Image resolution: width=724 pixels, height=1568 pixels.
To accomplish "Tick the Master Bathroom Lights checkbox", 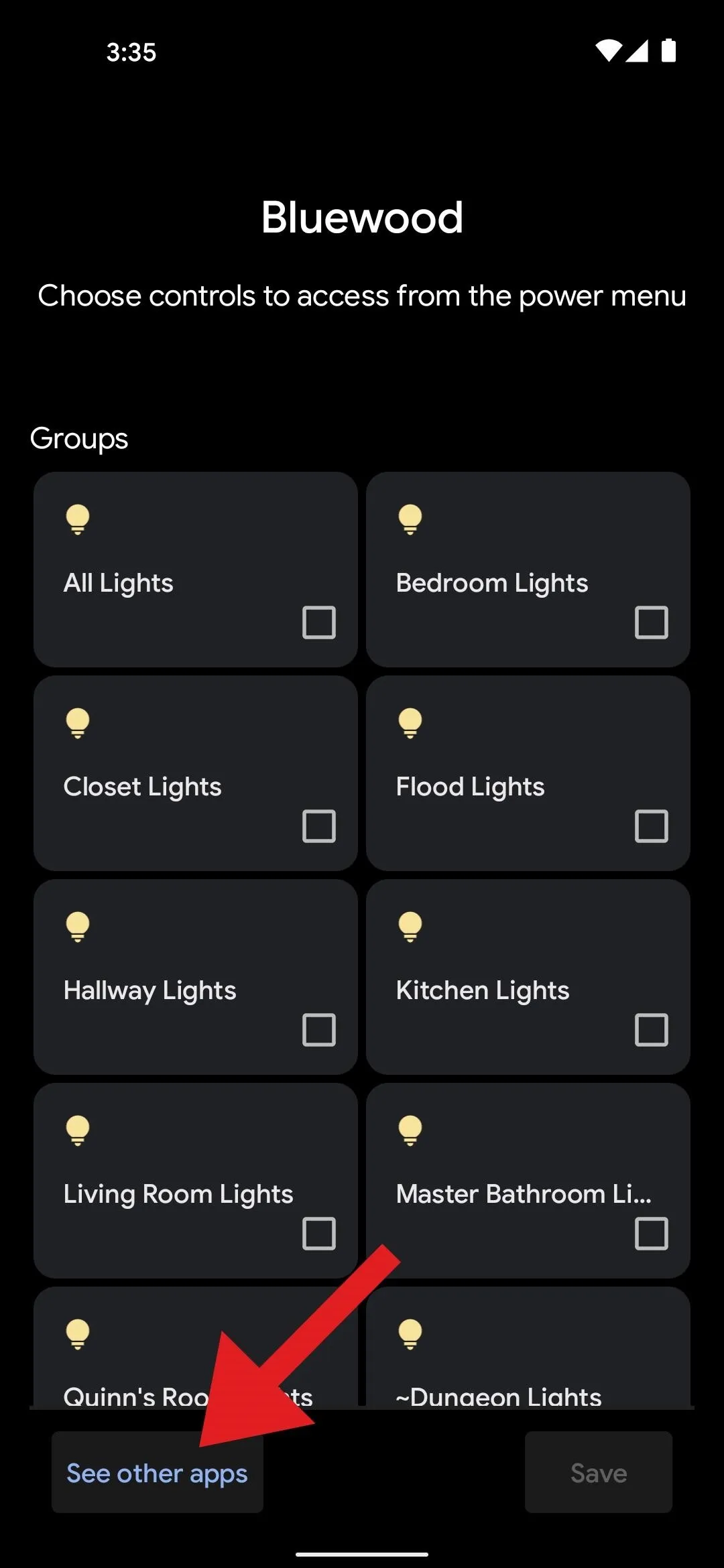I will [x=652, y=1234].
